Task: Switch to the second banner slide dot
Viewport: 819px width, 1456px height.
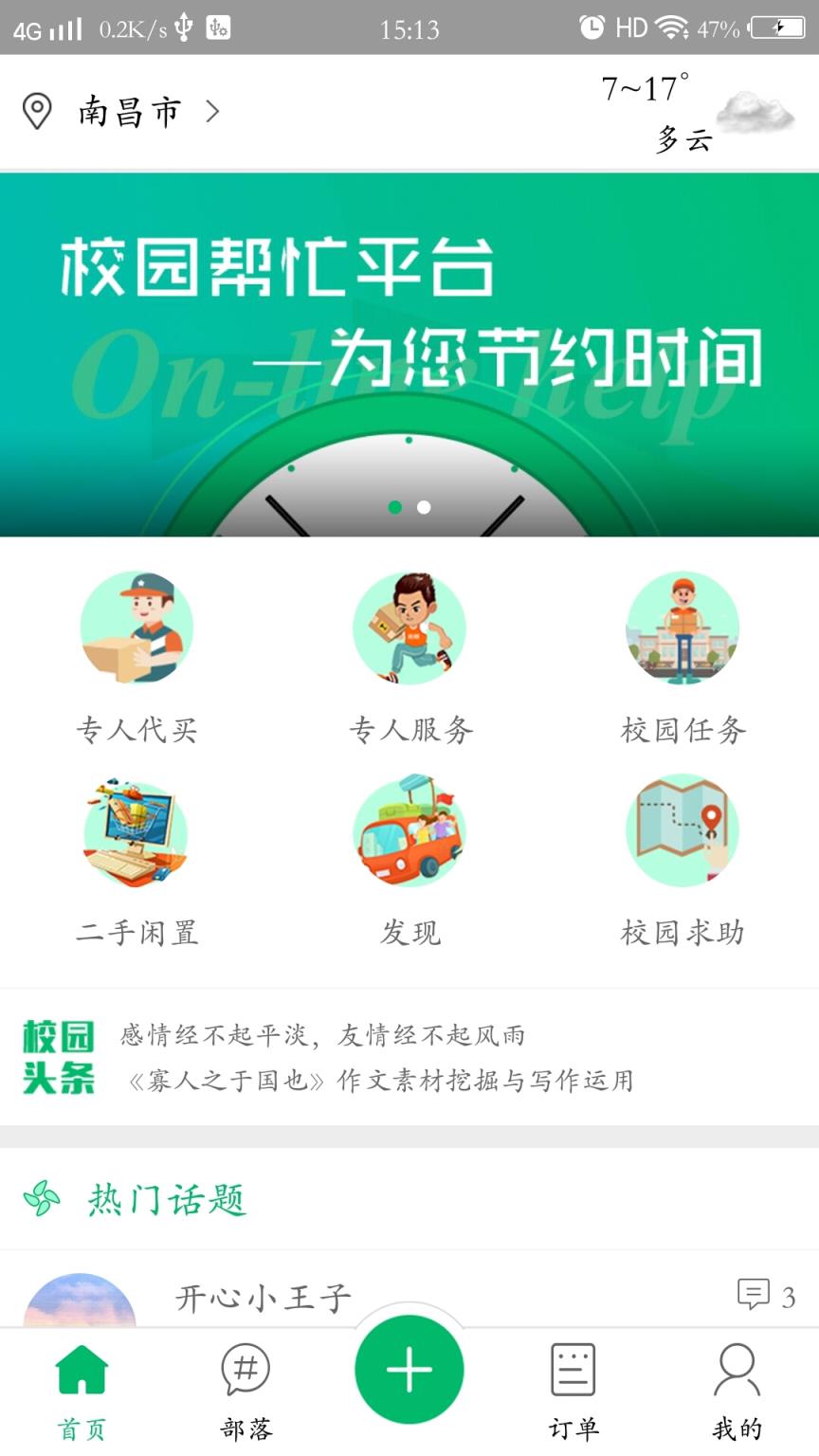Action: pyautogui.click(x=423, y=507)
